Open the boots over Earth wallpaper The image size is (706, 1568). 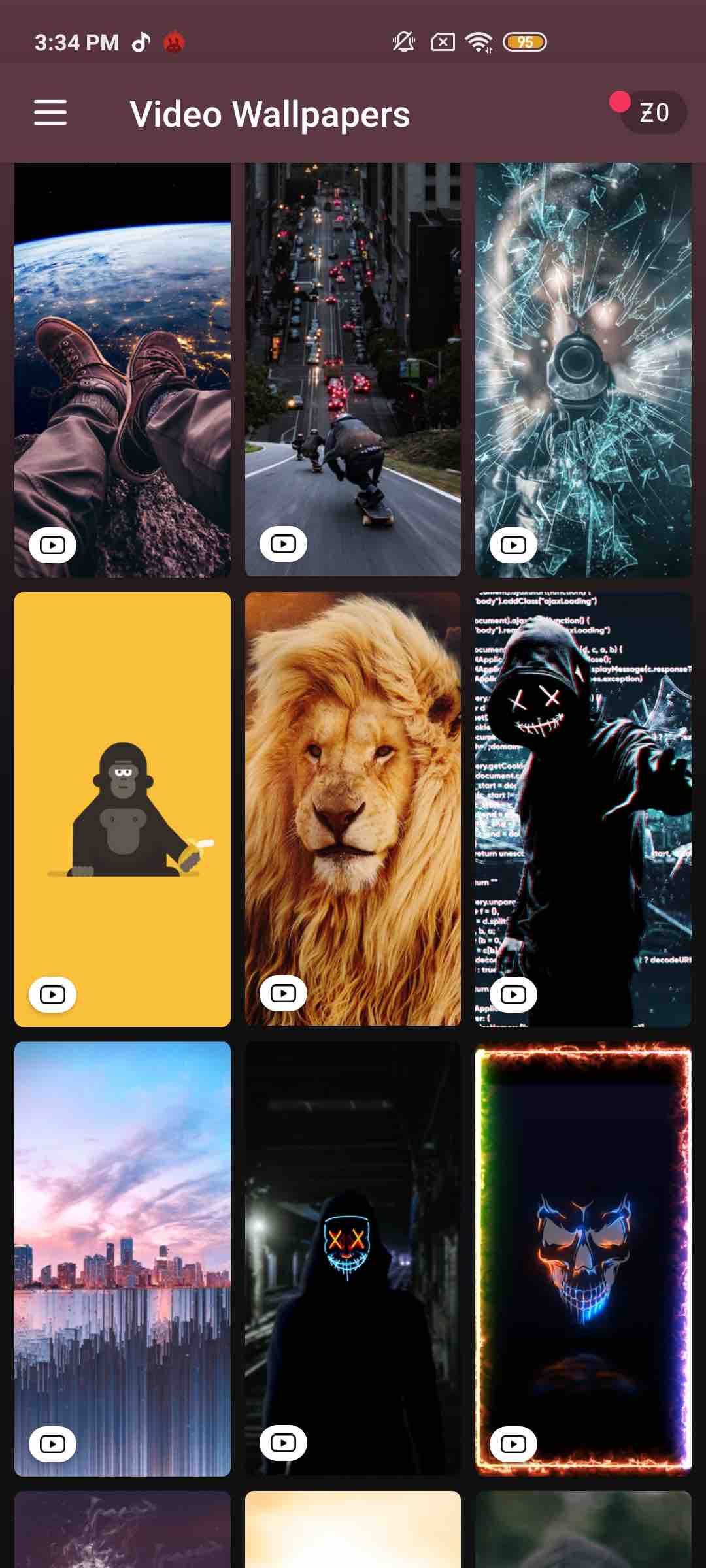click(x=122, y=369)
